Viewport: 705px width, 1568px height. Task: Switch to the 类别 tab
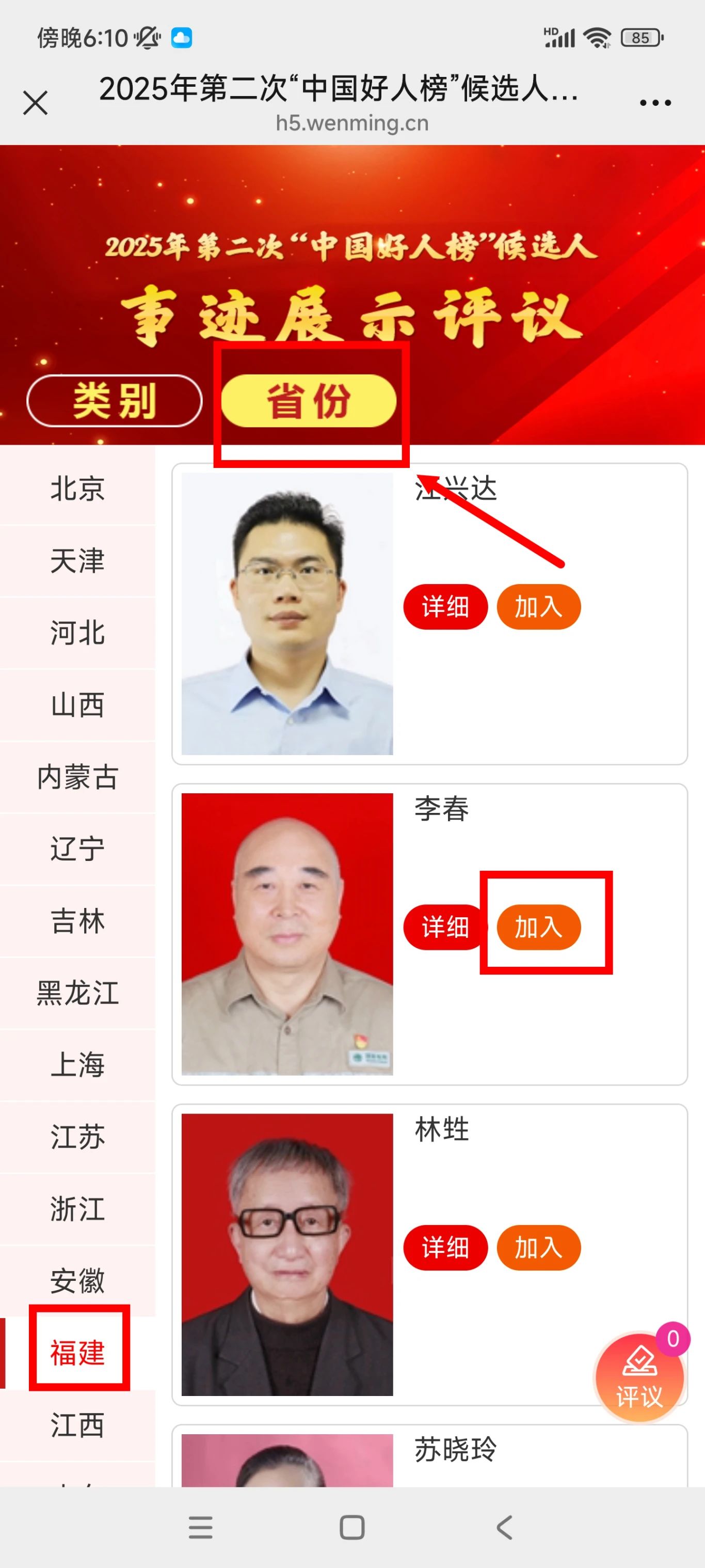[115, 401]
